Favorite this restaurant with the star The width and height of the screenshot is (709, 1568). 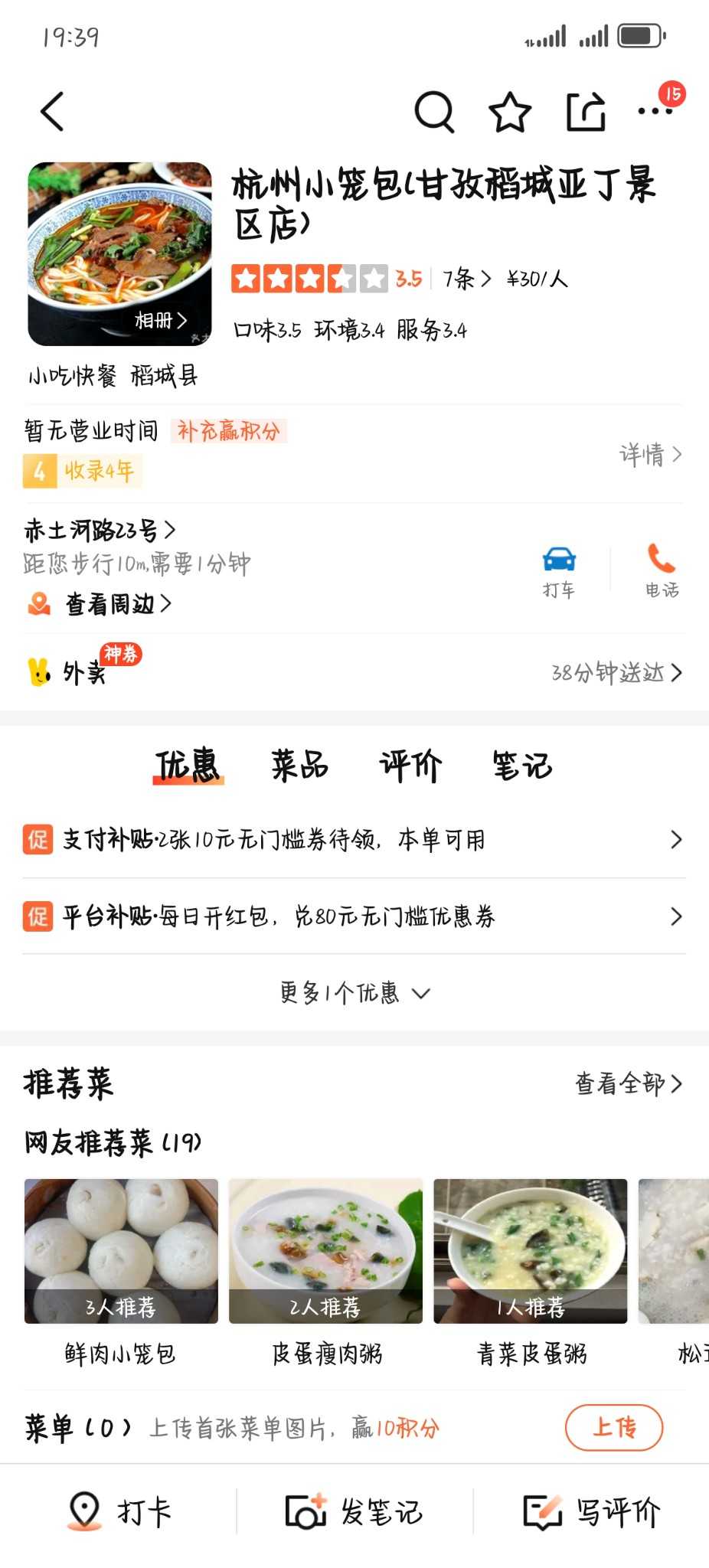(x=510, y=113)
